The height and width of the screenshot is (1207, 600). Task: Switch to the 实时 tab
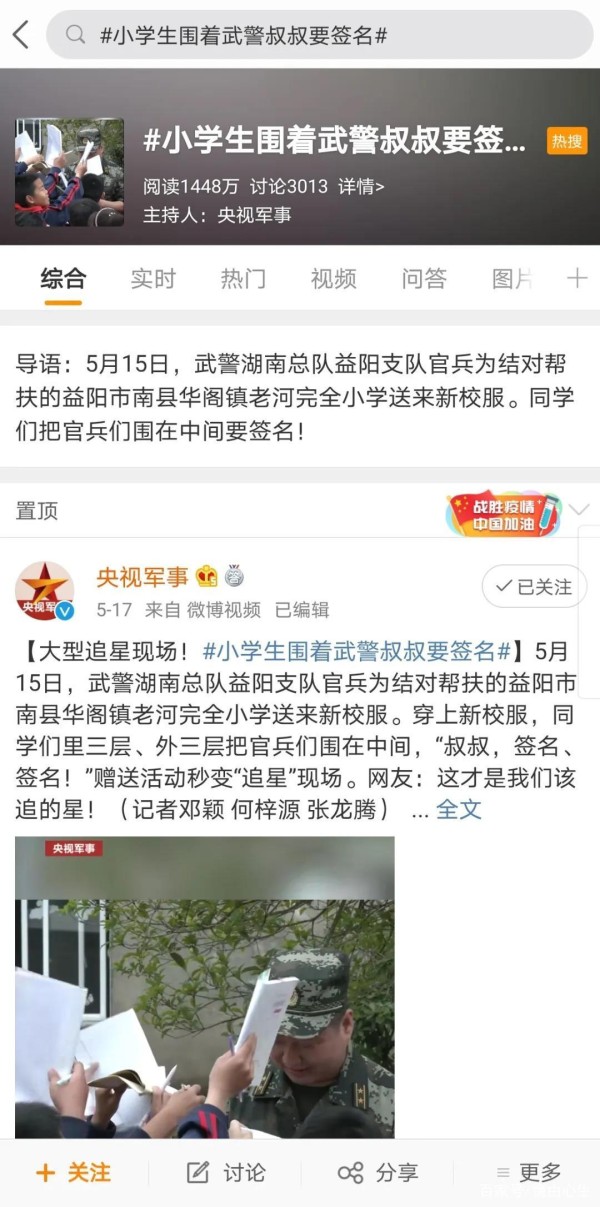153,279
